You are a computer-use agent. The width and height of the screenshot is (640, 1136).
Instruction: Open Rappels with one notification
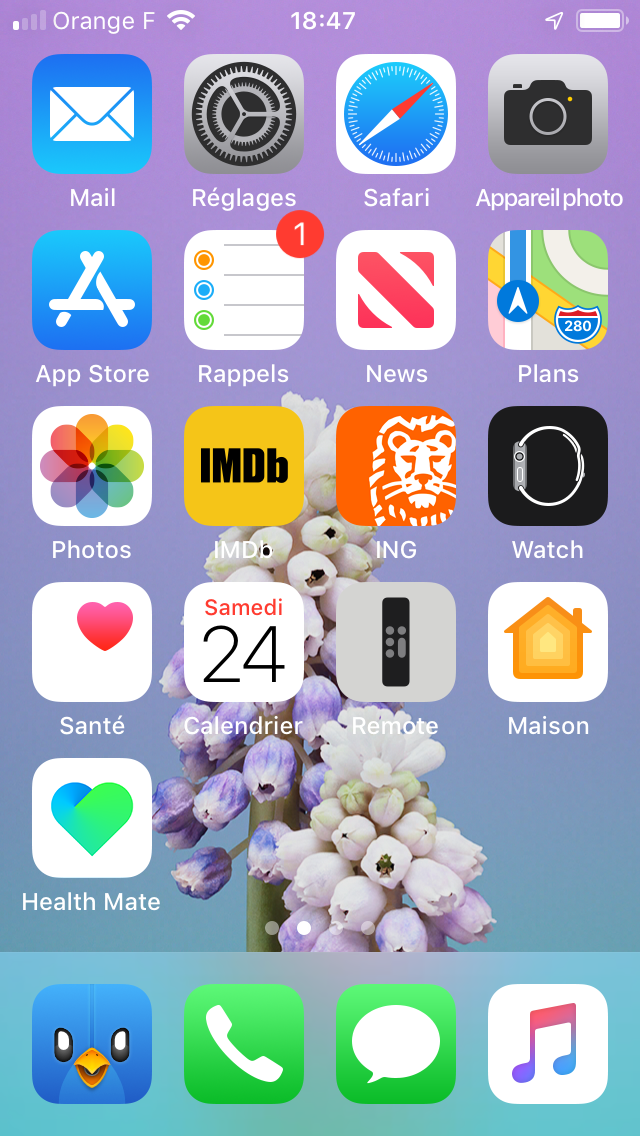point(244,290)
